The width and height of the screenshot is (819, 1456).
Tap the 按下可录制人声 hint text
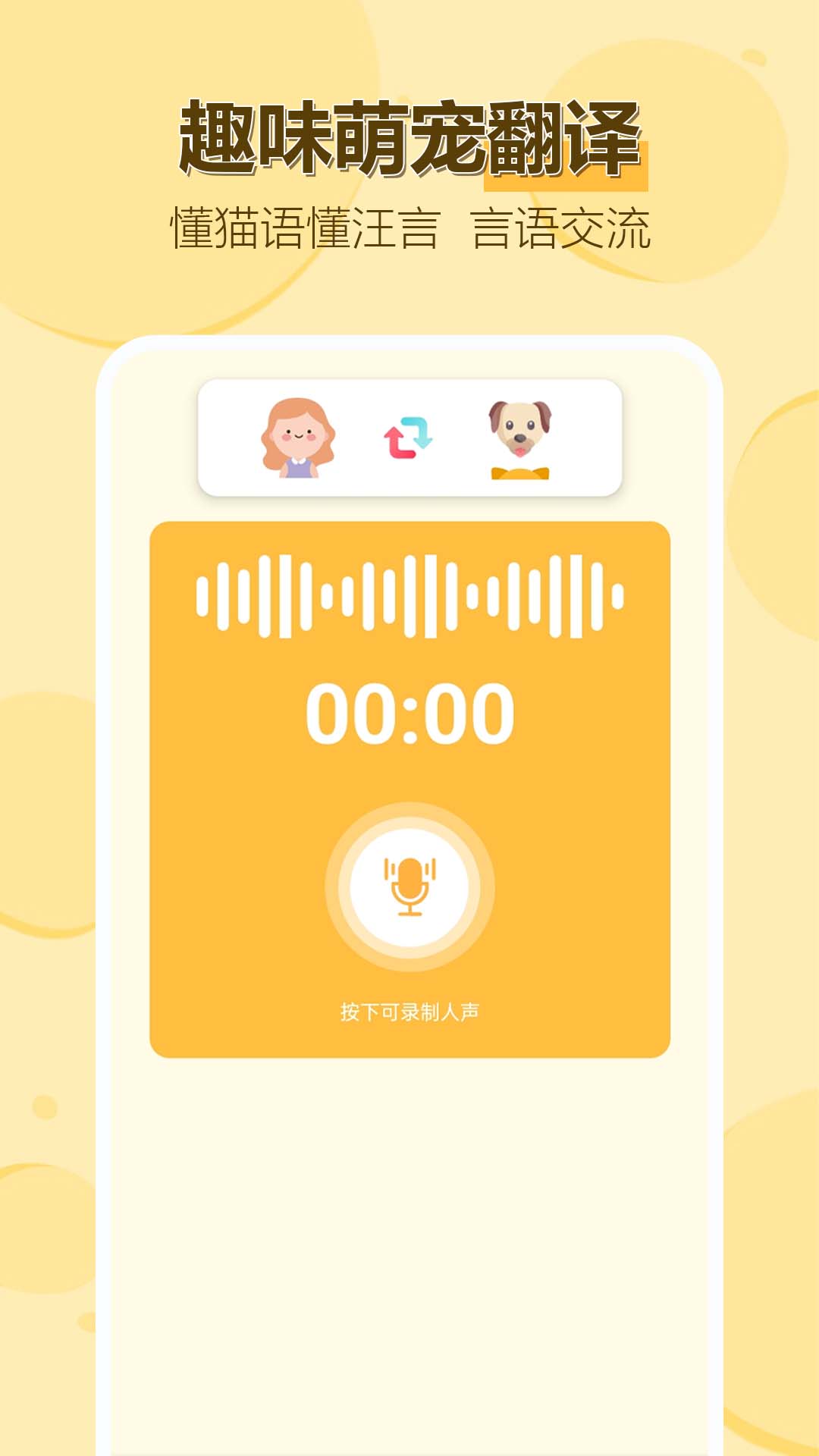tap(409, 1009)
